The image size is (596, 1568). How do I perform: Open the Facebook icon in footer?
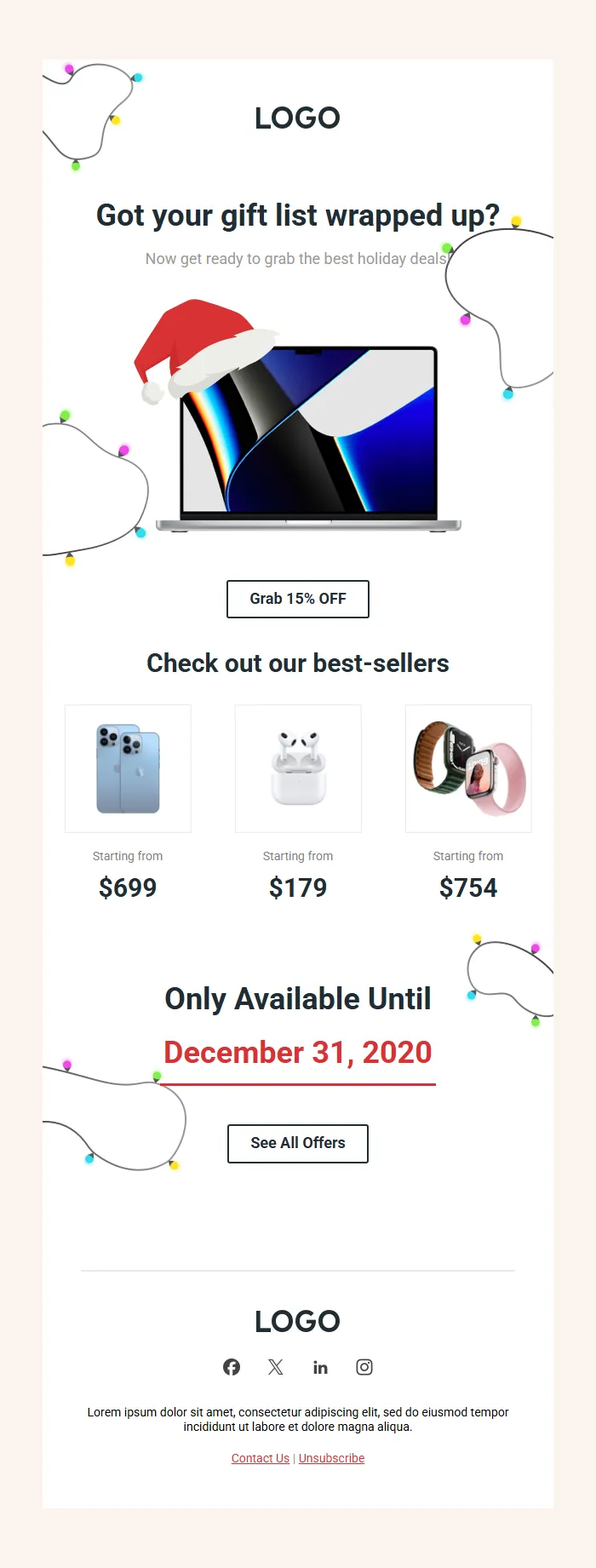[232, 1367]
